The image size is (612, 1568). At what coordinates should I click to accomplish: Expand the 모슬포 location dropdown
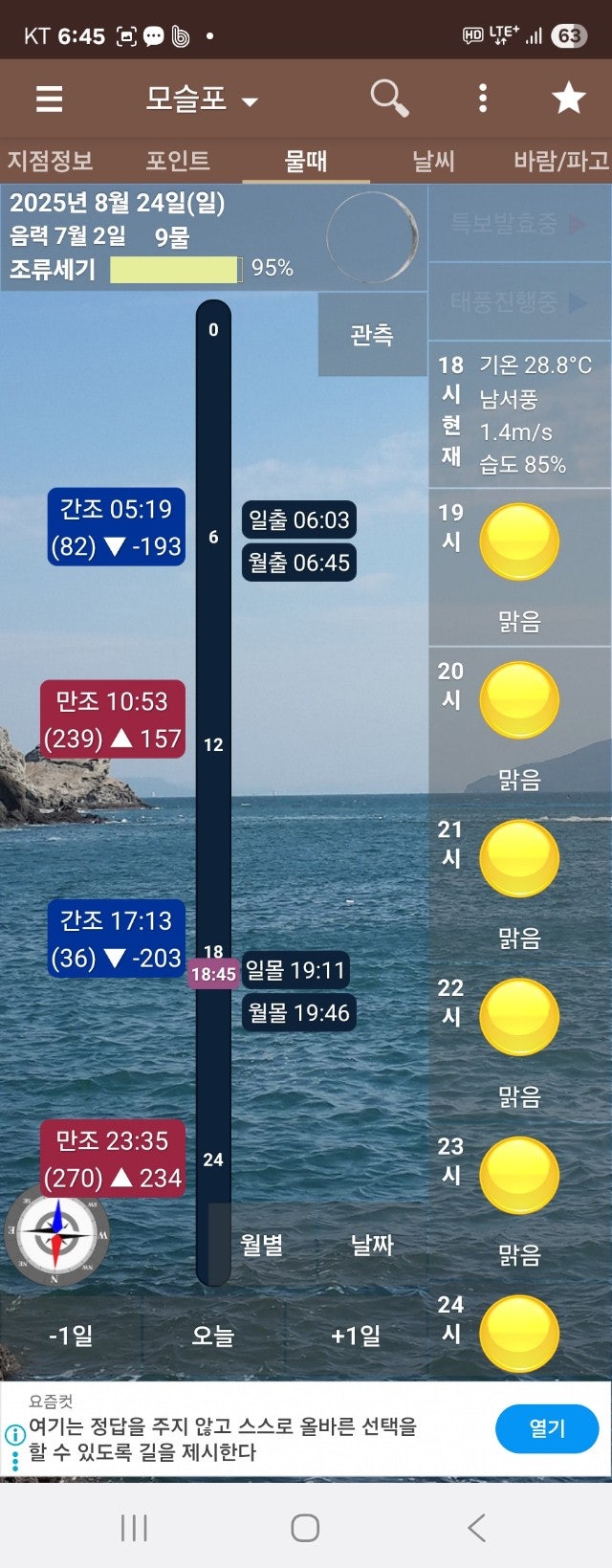pyautogui.click(x=201, y=99)
